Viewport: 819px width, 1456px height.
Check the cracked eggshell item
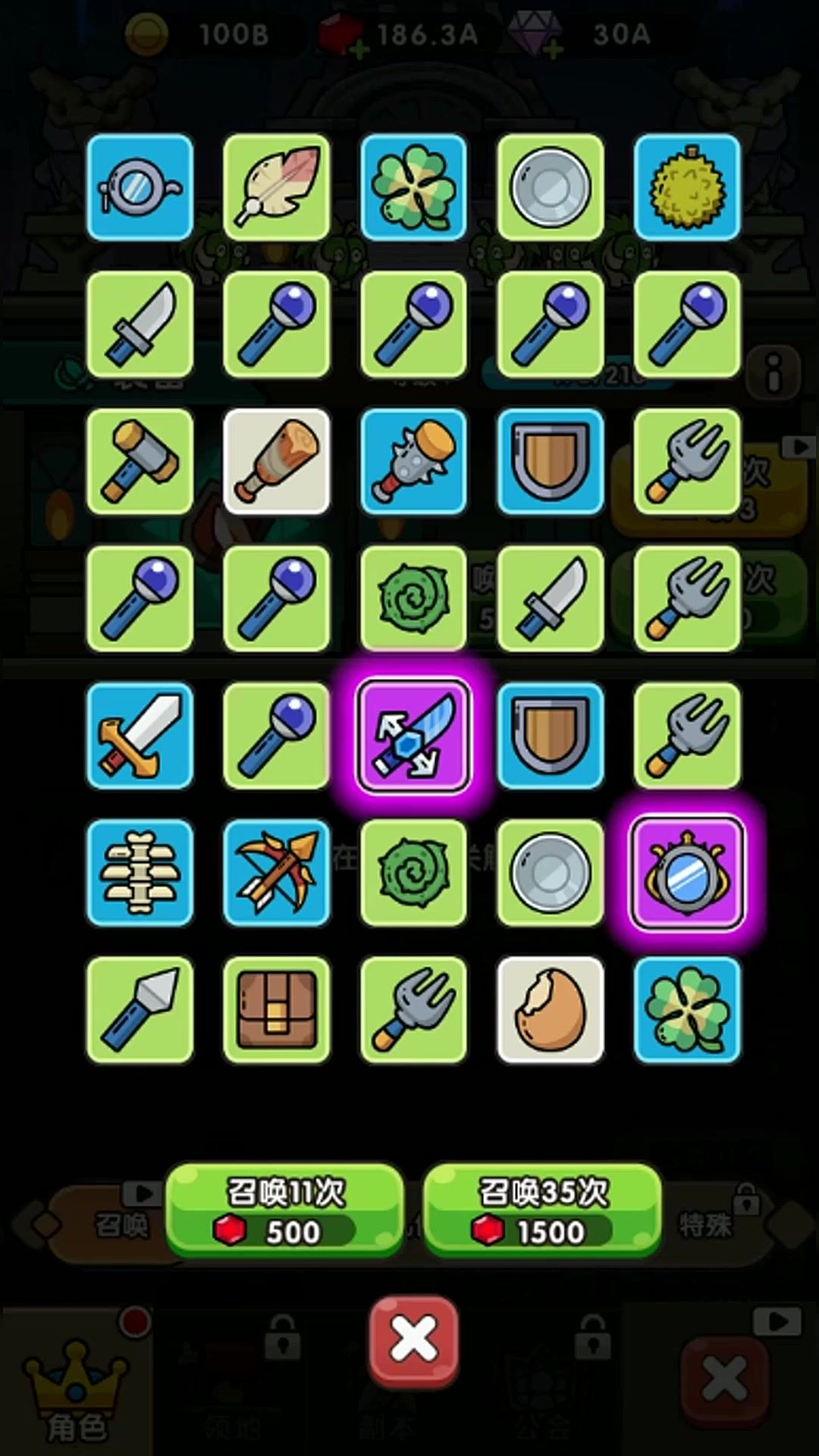[x=551, y=1009]
